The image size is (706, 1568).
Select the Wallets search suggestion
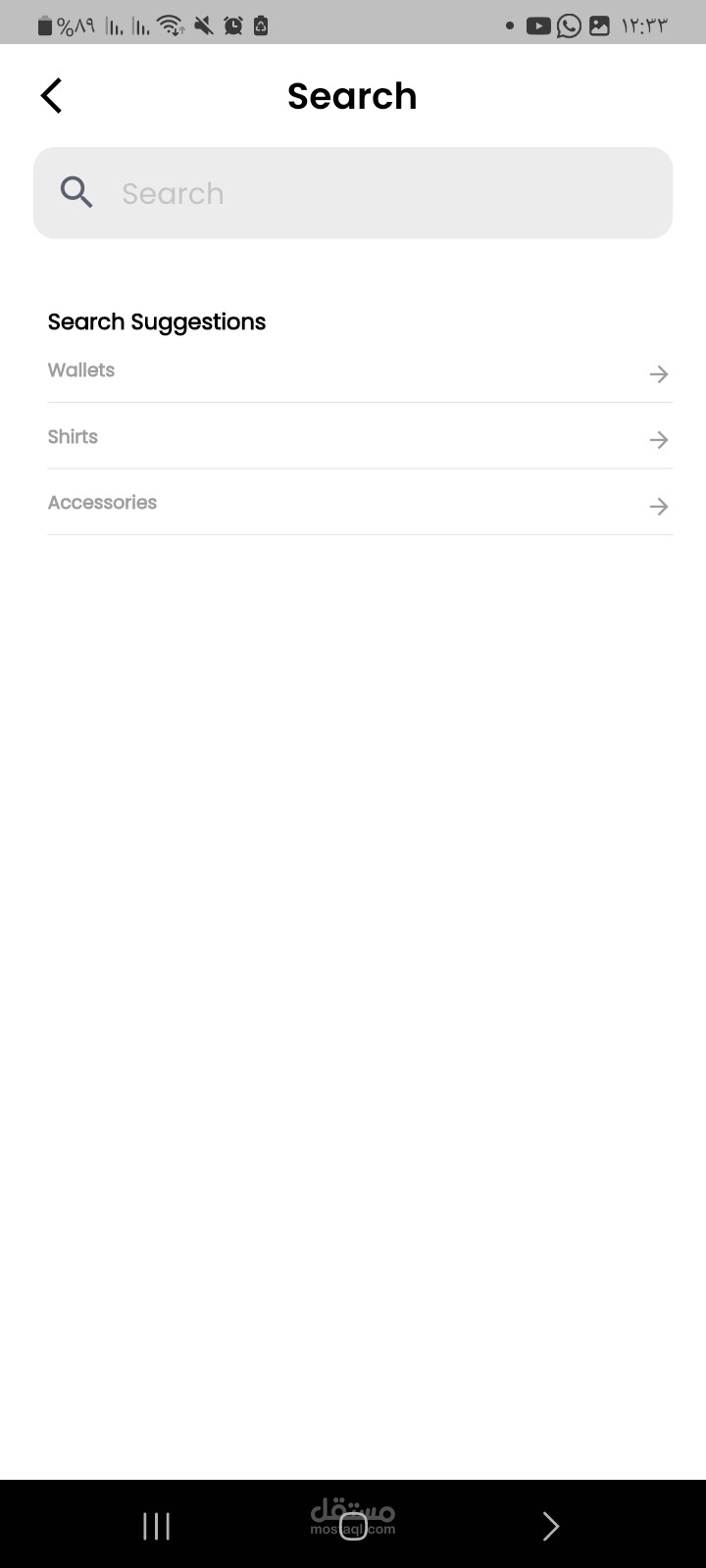click(81, 369)
